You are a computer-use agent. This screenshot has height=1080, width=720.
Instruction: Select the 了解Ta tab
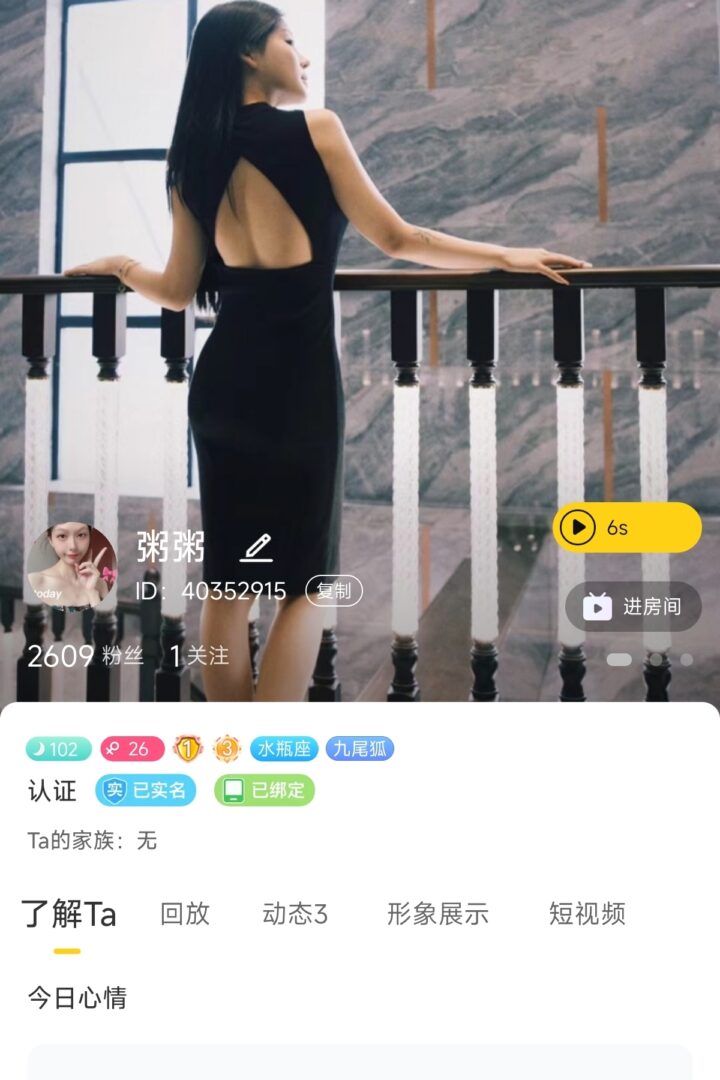click(x=69, y=914)
